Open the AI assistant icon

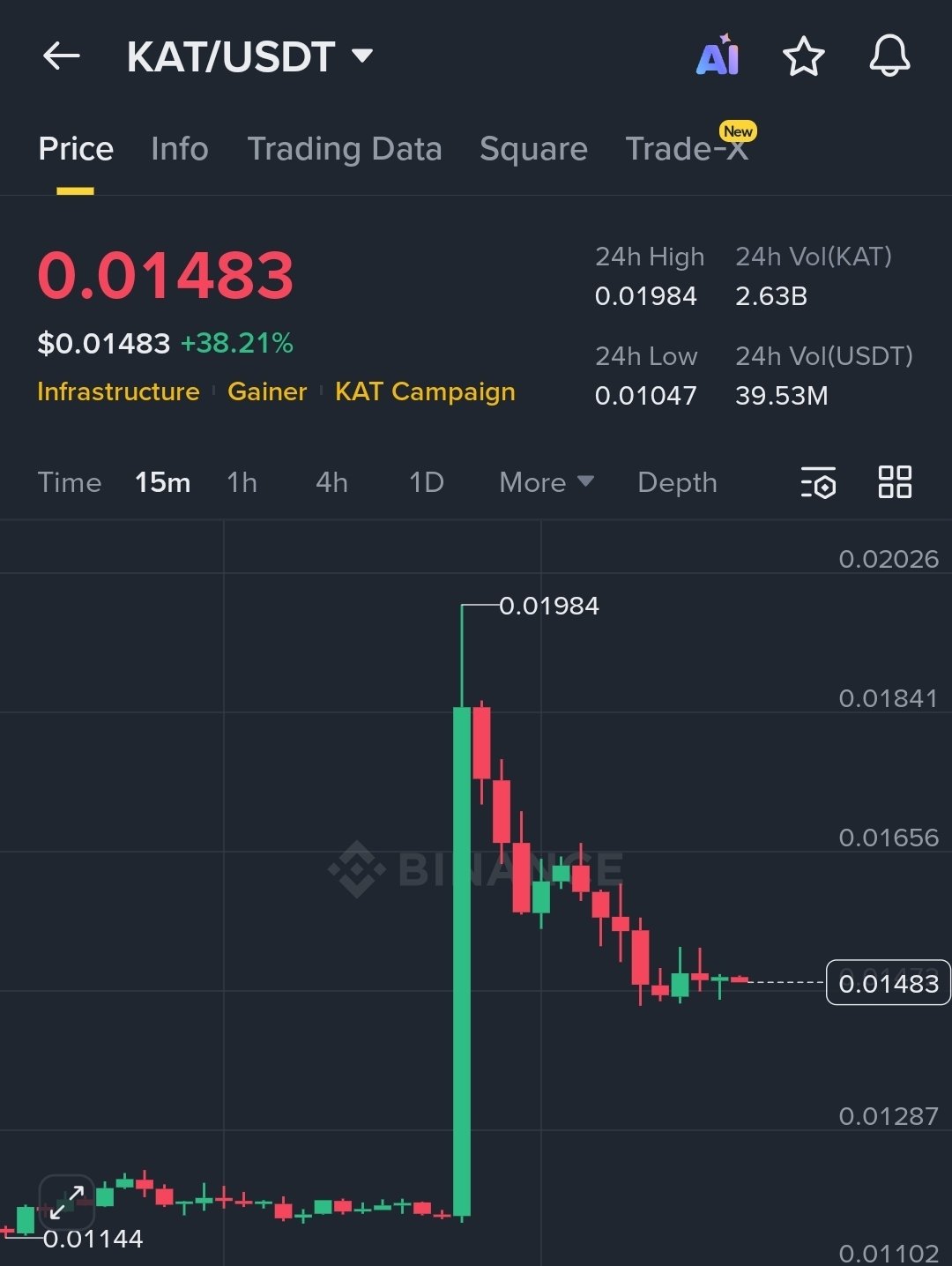[x=718, y=57]
